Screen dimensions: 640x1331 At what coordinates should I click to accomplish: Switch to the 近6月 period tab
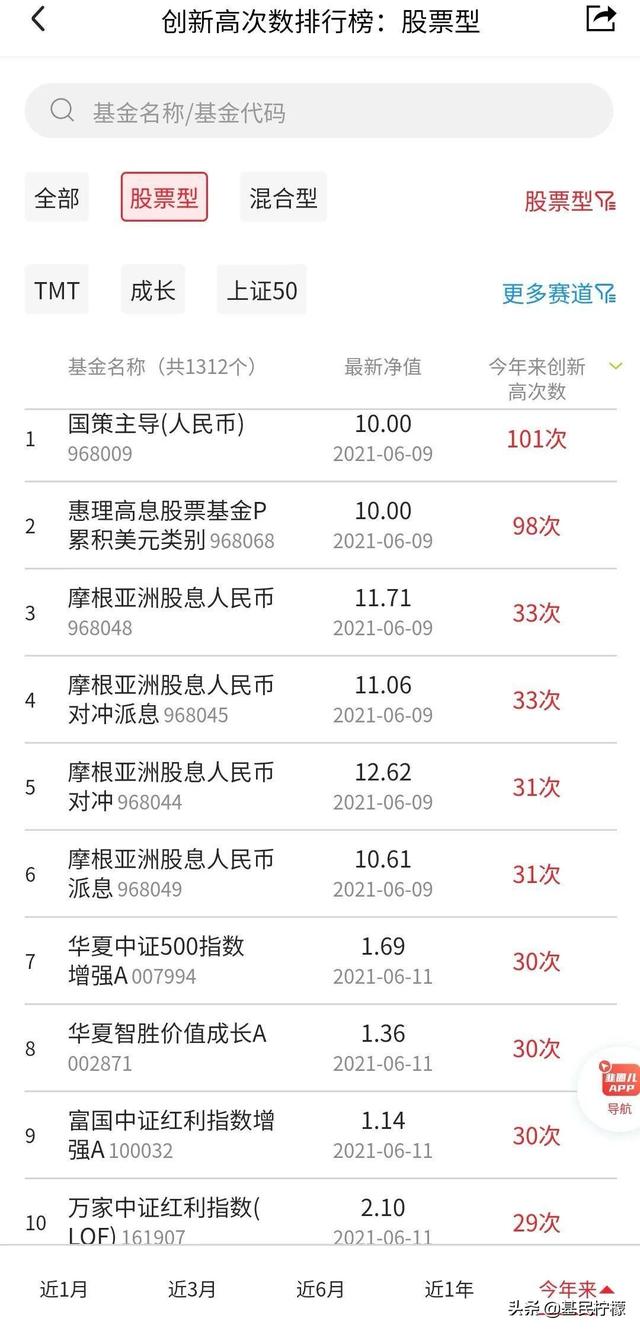click(x=320, y=1290)
